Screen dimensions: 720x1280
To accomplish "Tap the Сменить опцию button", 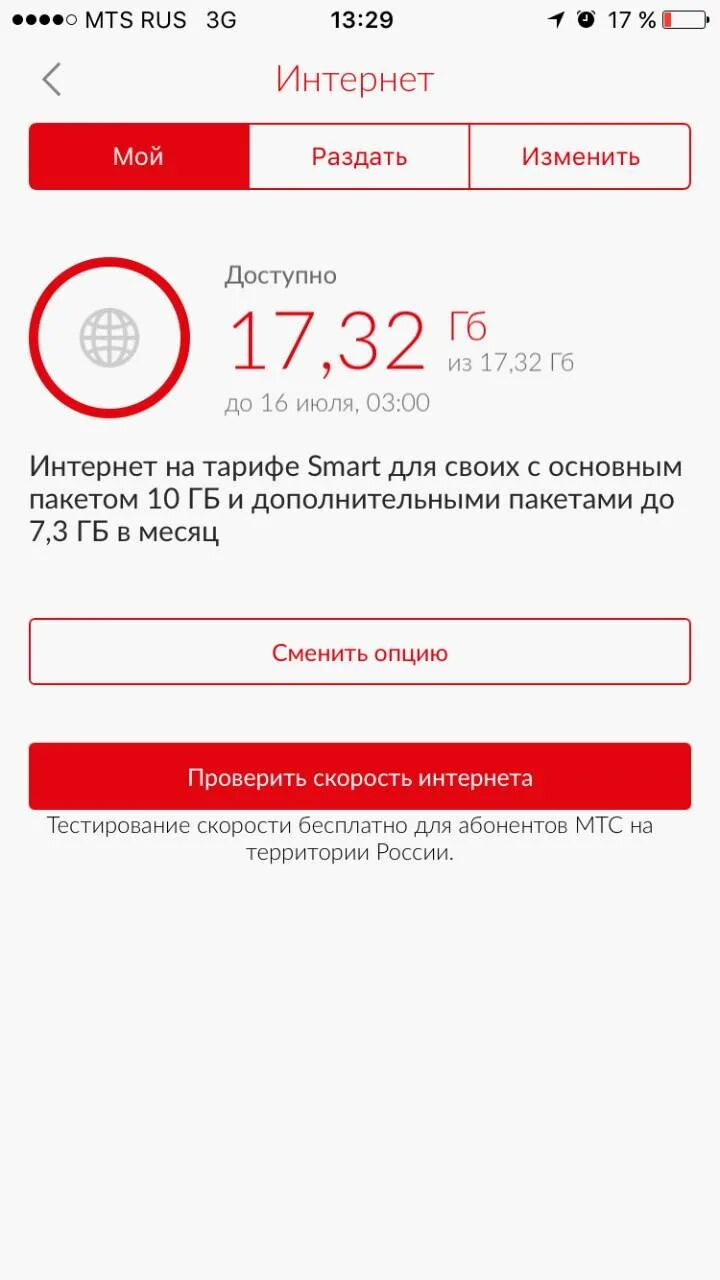I will click(360, 652).
